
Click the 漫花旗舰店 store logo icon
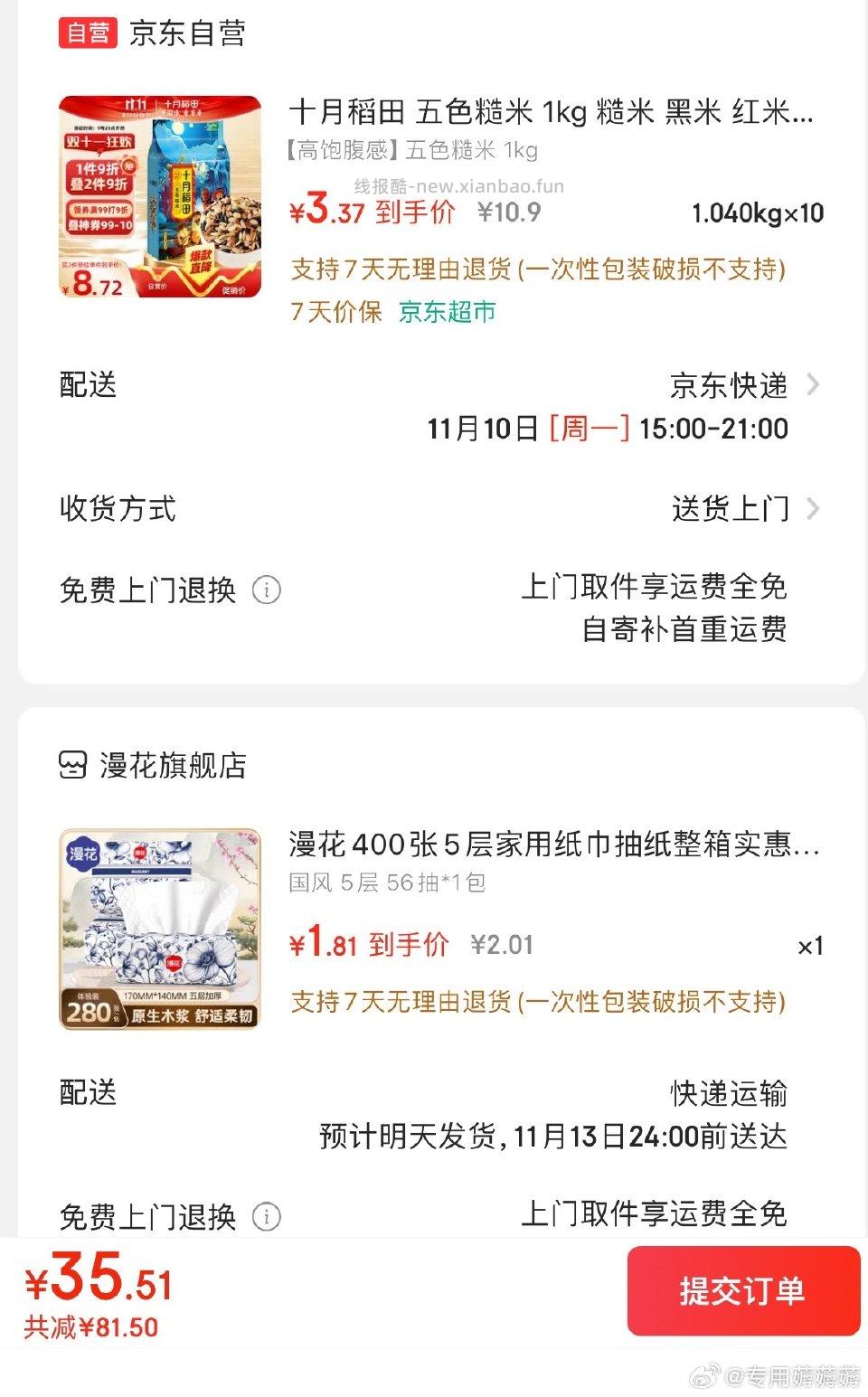[x=71, y=766]
